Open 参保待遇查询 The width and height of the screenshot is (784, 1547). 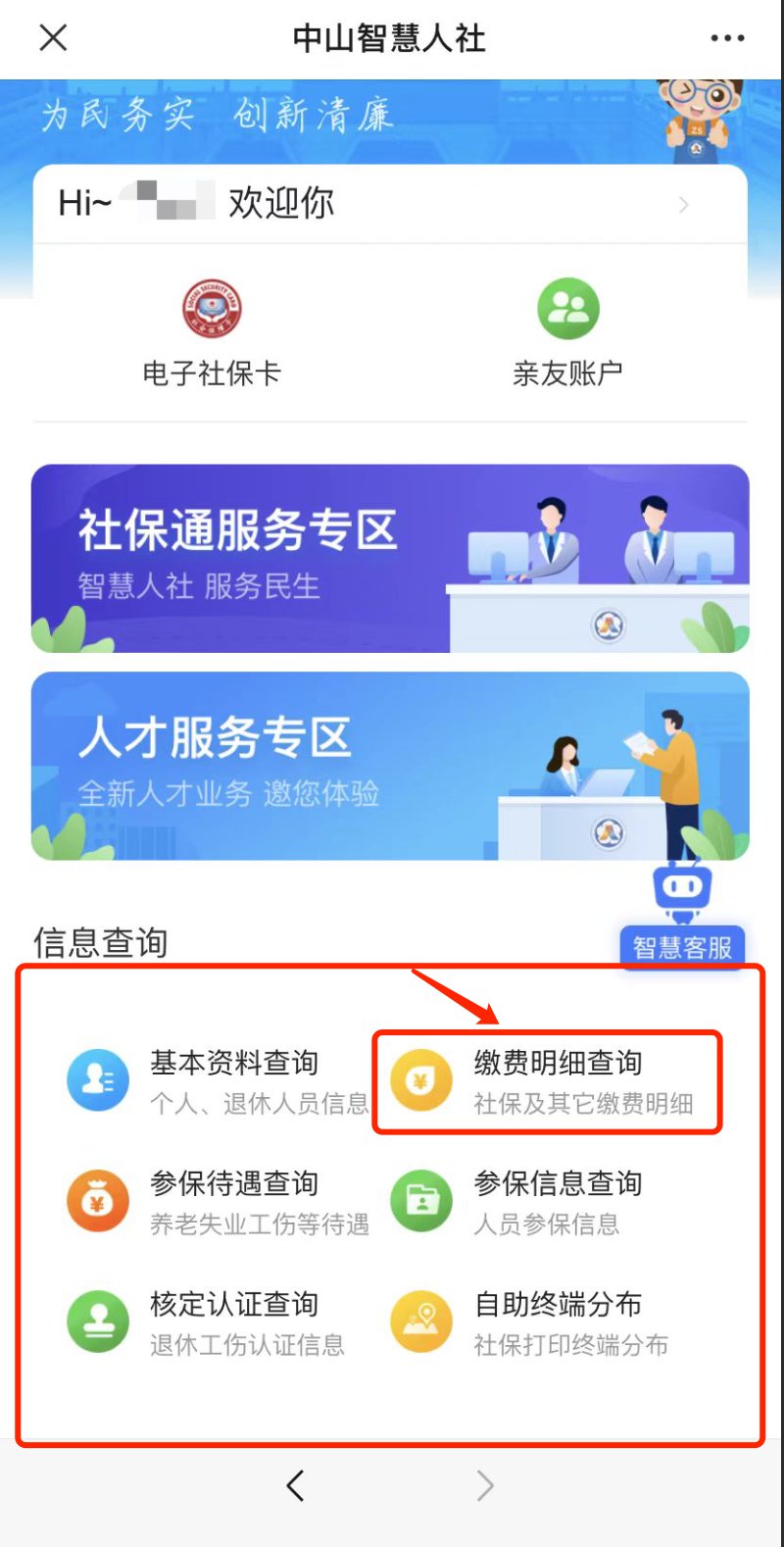[x=218, y=1201]
